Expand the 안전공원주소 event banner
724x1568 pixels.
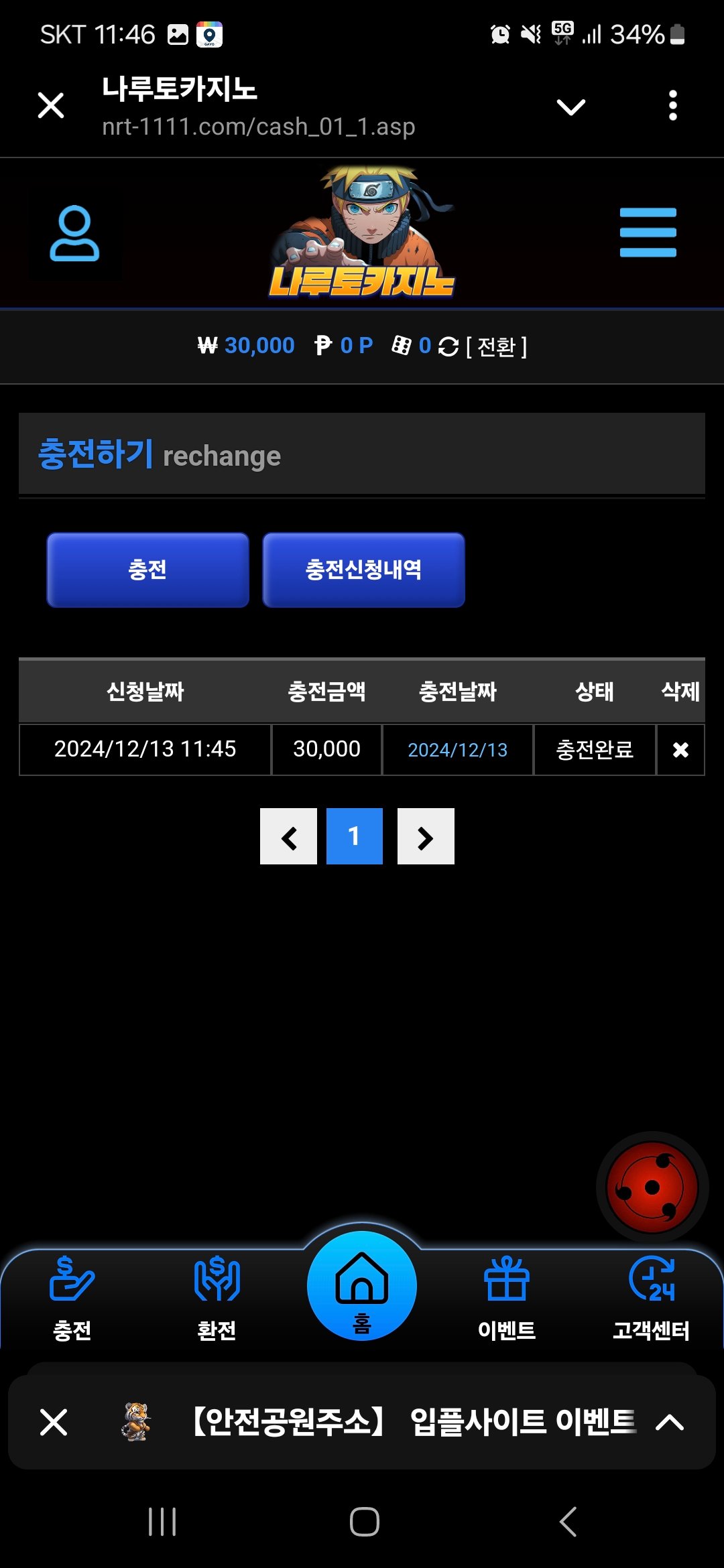pyautogui.click(x=669, y=1423)
